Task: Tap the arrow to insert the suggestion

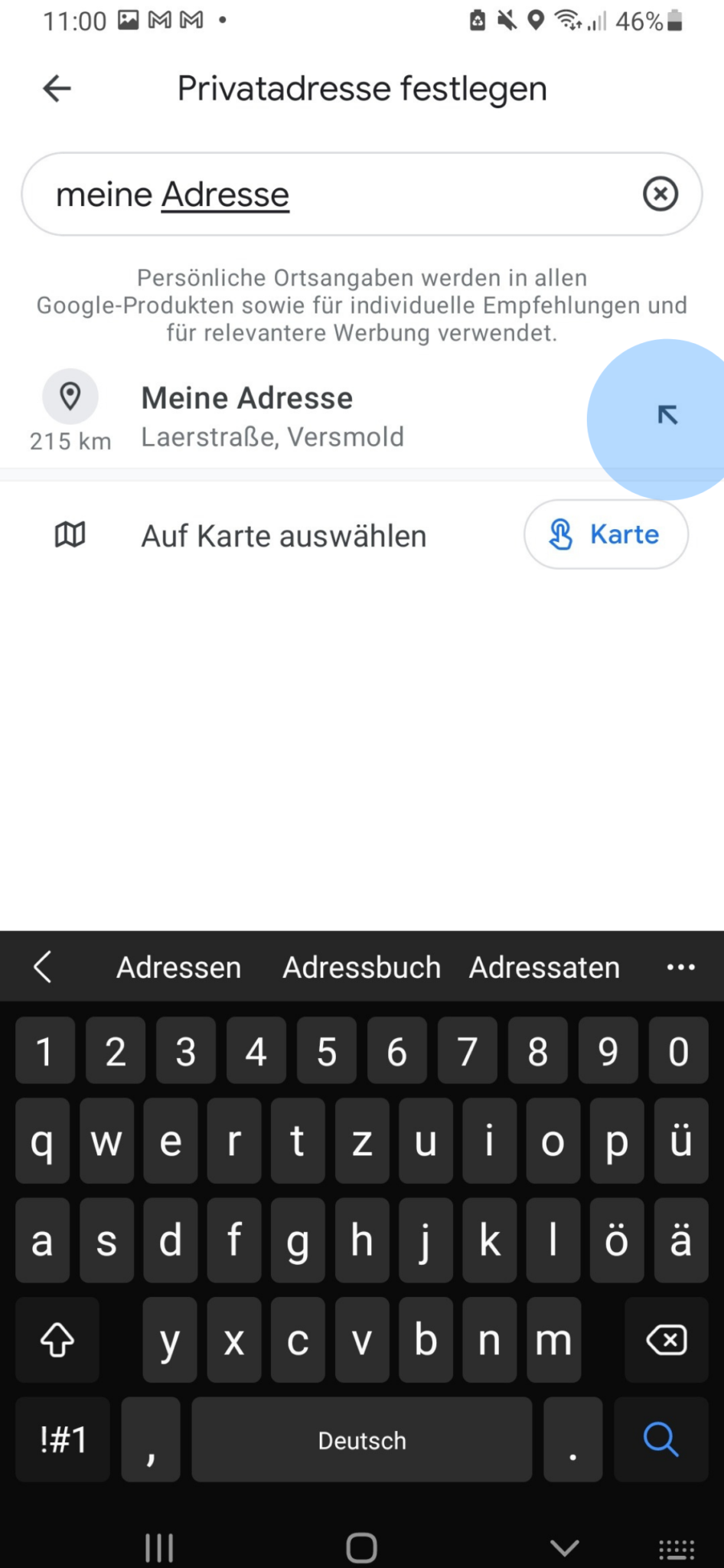Action: (x=667, y=416)
